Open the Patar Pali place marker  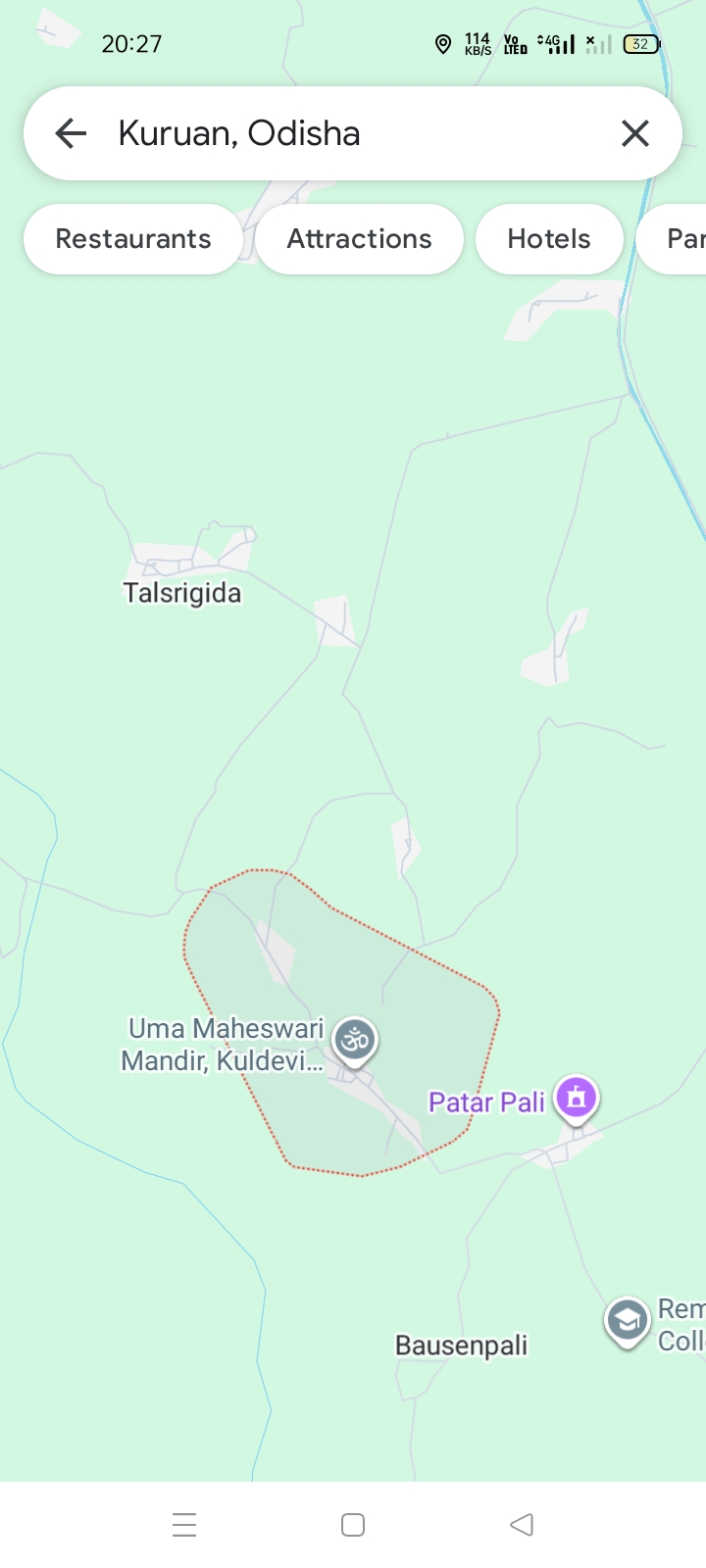point(577,1098)
